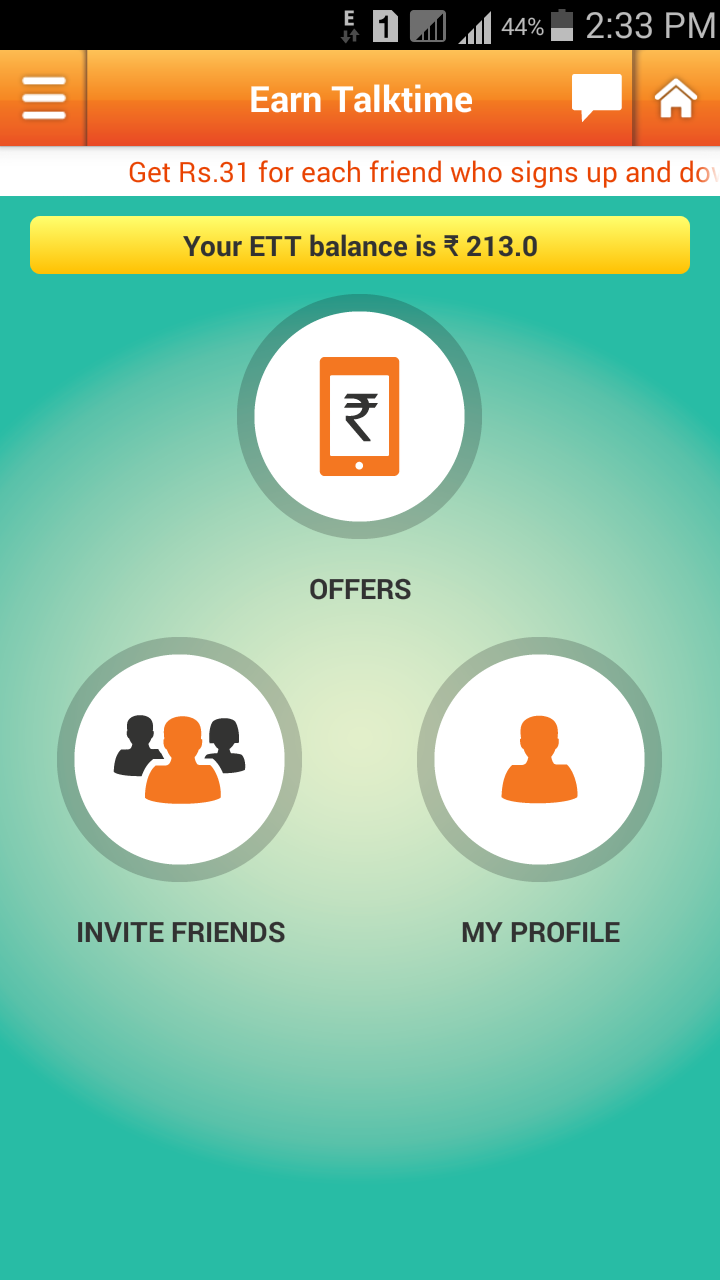The image size is (720, 1280).
Task: Click the Rs.31 referral announcement text
Action: [360, 172]
